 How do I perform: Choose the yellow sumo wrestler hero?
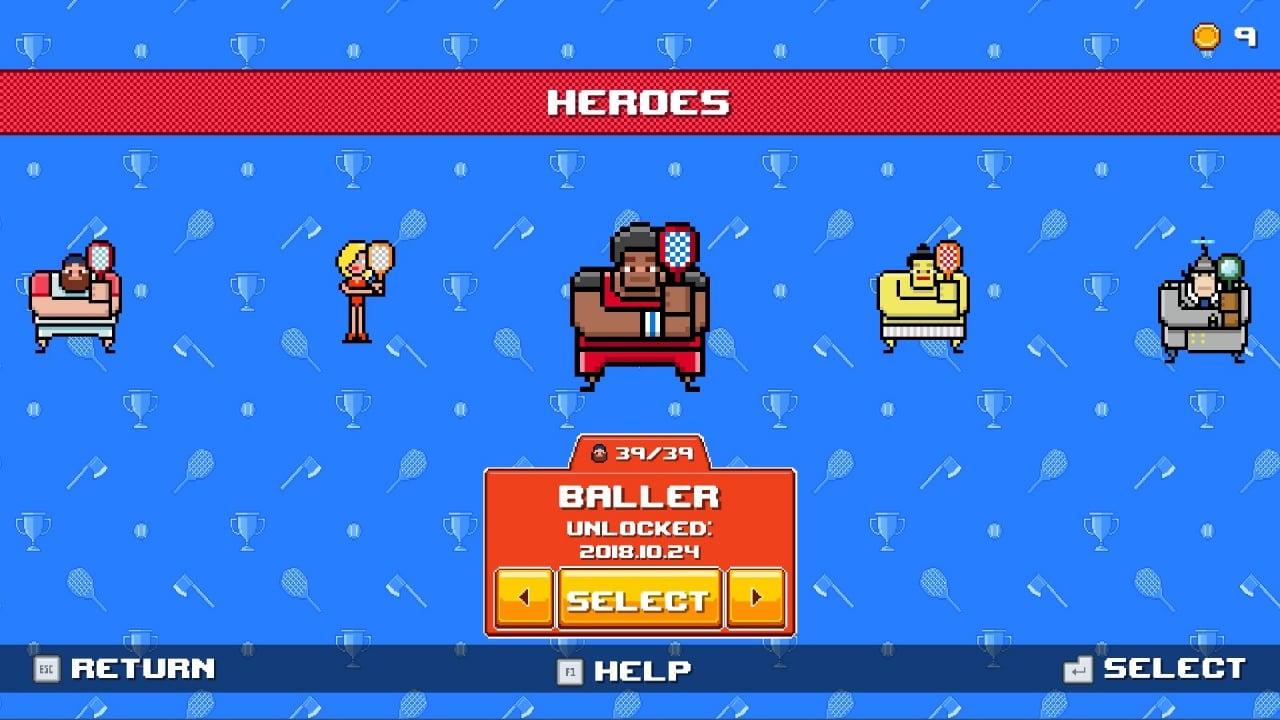pos(922,296)
